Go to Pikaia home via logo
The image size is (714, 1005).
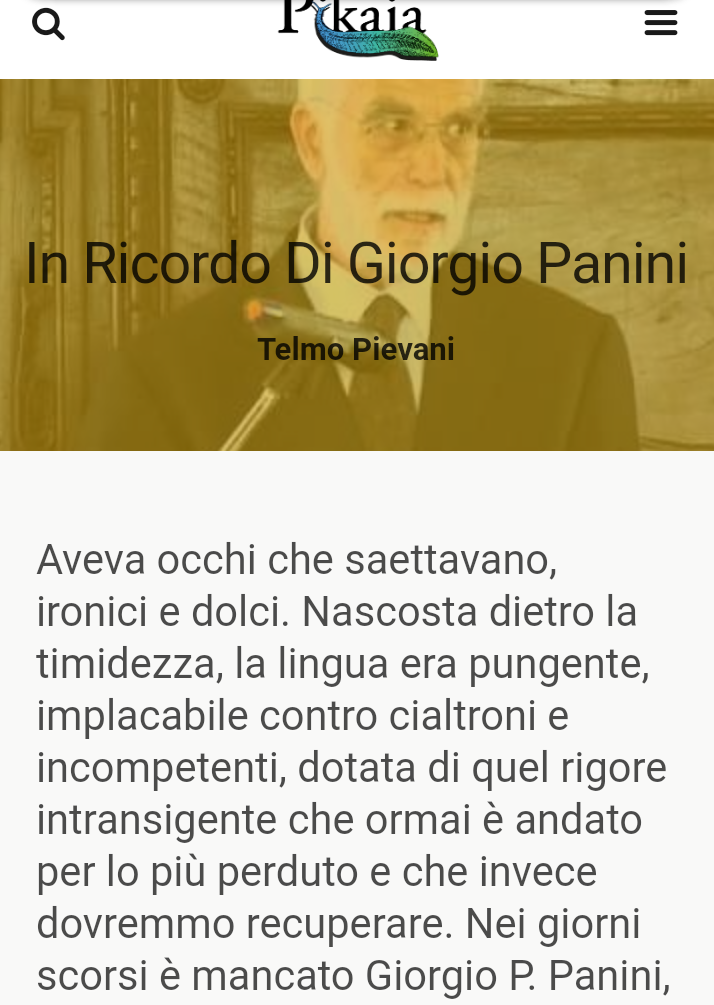coord(357,28)
